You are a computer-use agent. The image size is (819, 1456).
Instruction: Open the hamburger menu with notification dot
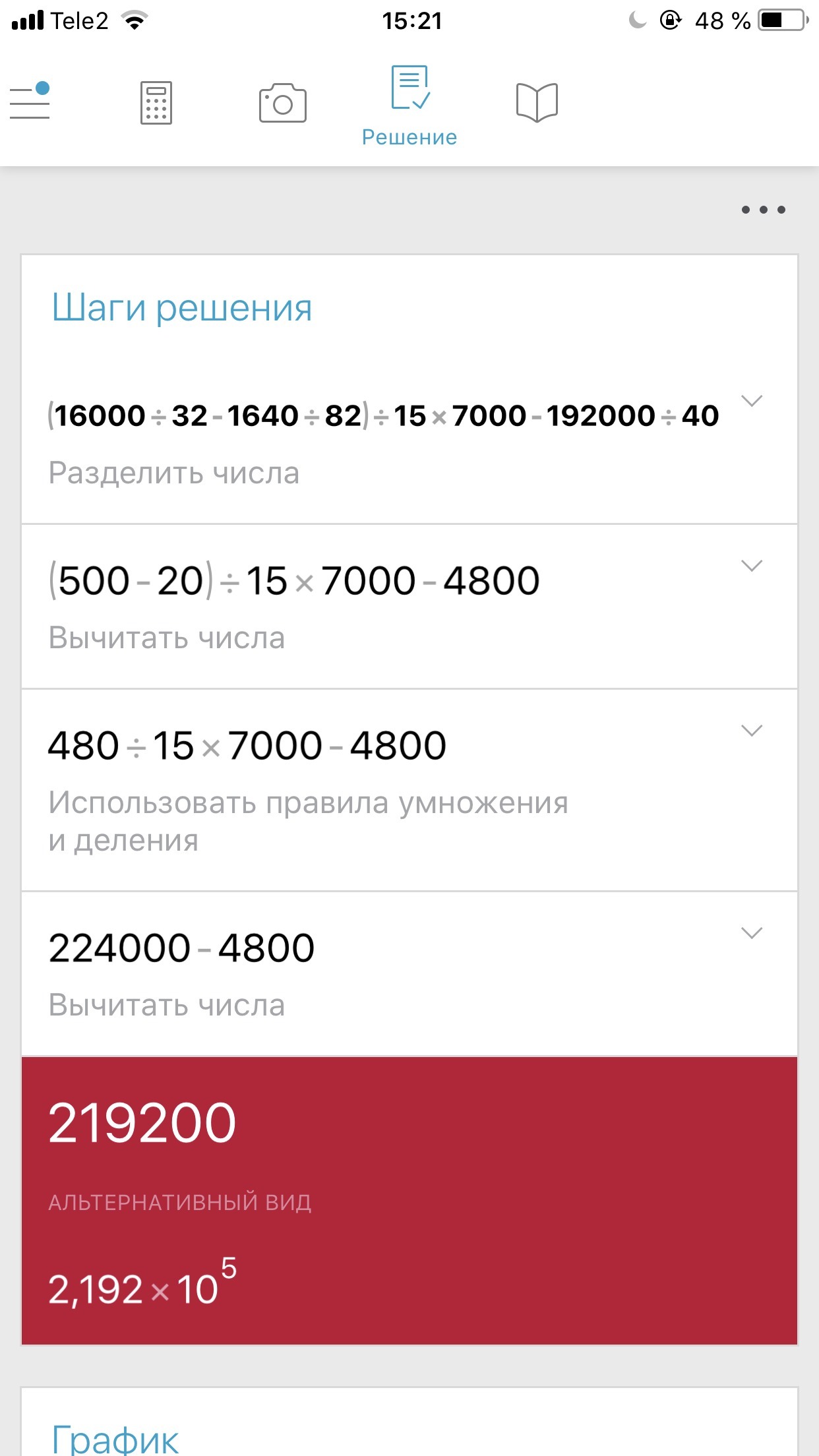coord(30,102)
